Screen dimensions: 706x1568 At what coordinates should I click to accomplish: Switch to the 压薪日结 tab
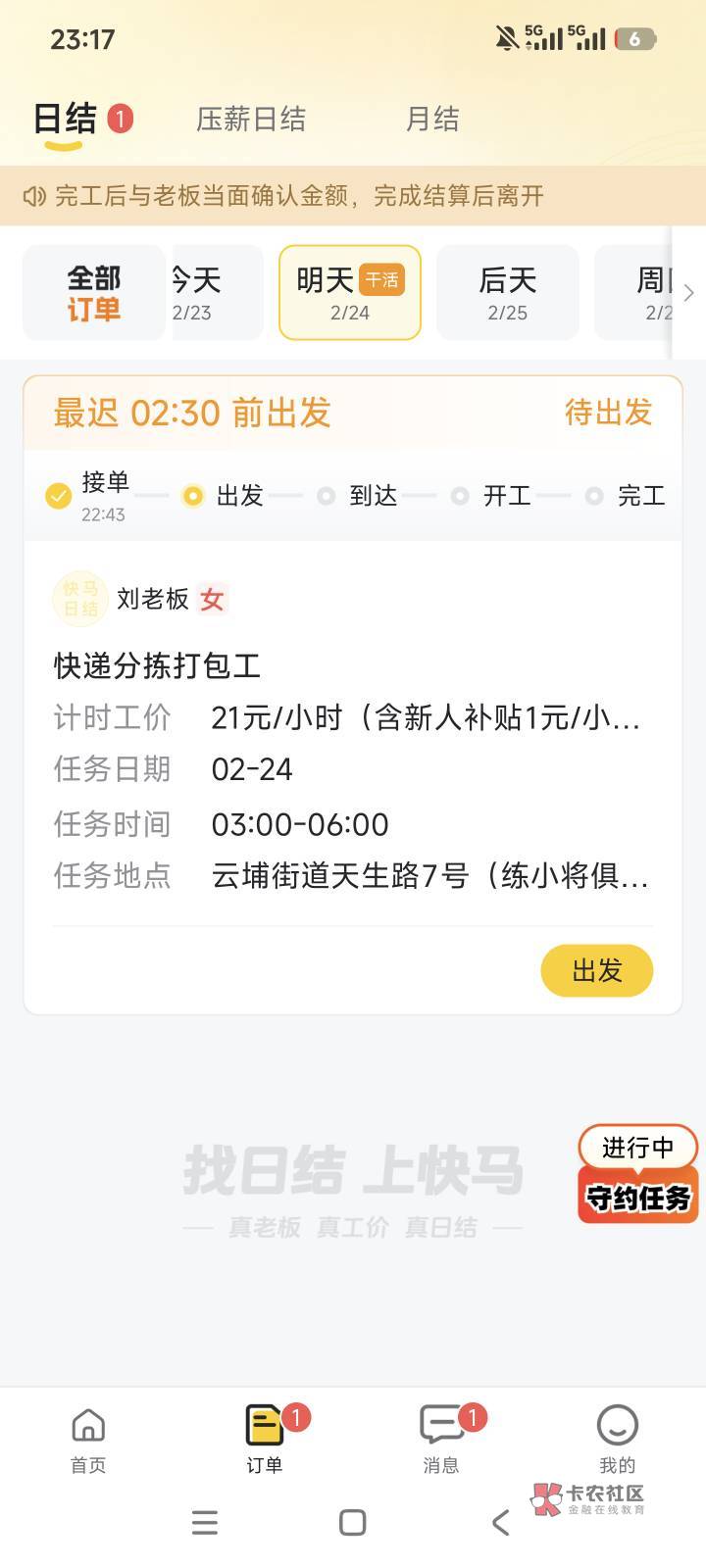(x=251, y=120)
